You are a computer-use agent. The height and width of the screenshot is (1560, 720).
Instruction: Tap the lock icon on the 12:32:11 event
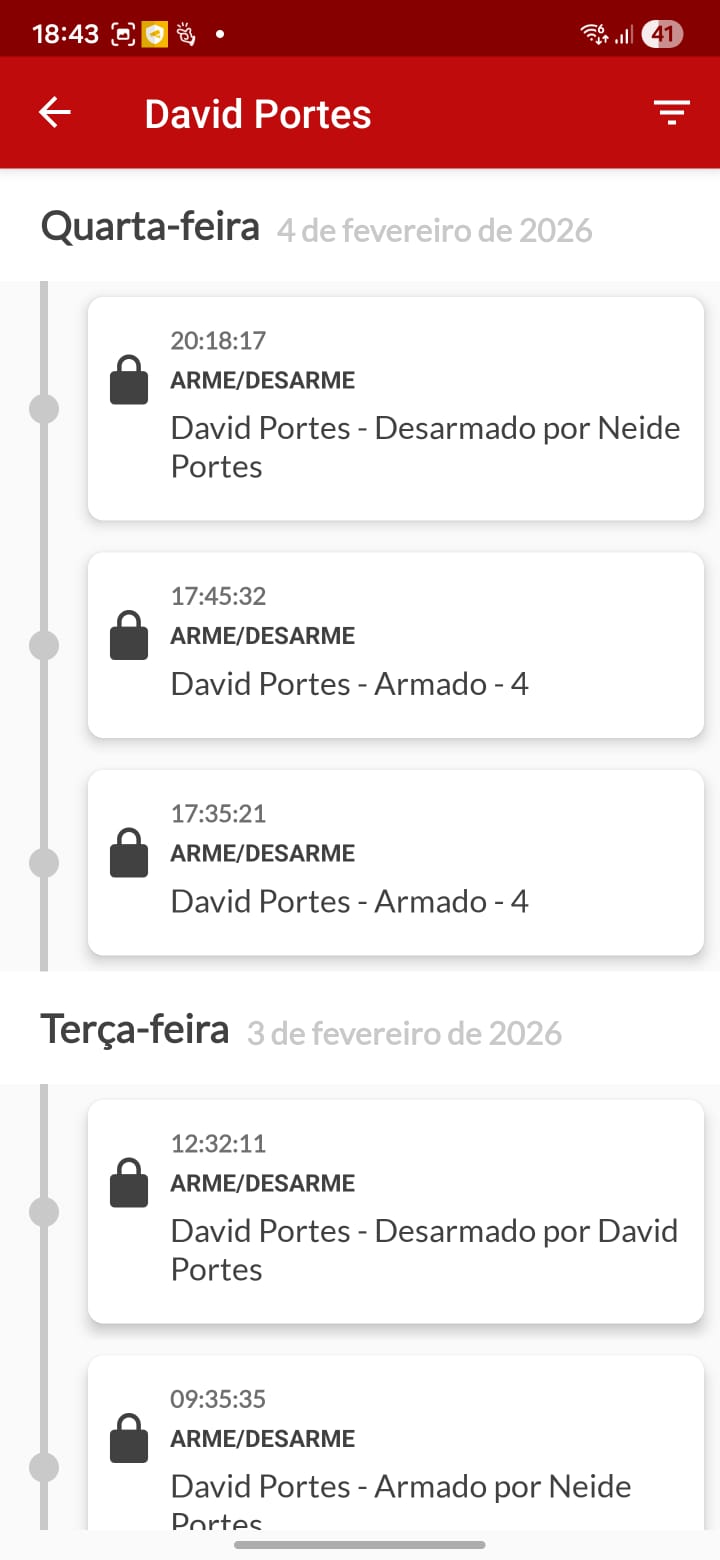tap(129, 1183)
